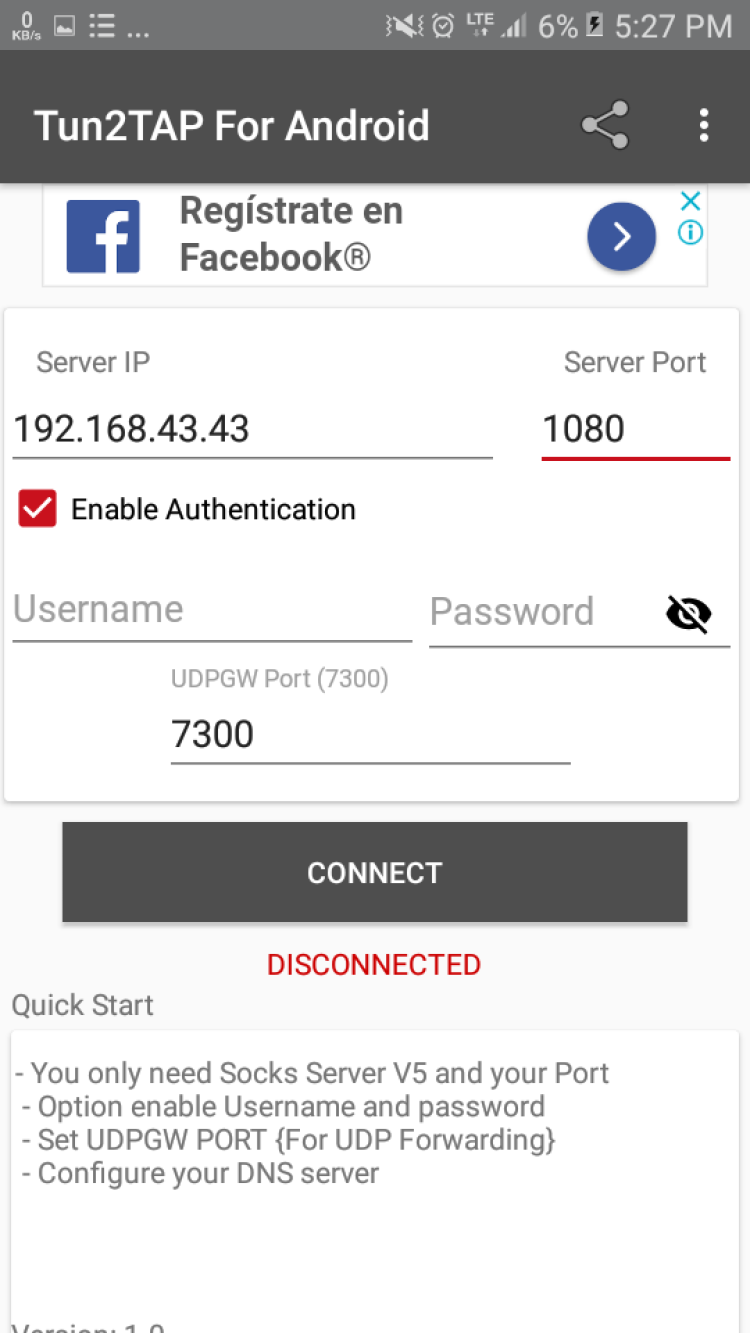Focus the Password field
Viewport: 750px width, 1333px height.
coord(540,612)
